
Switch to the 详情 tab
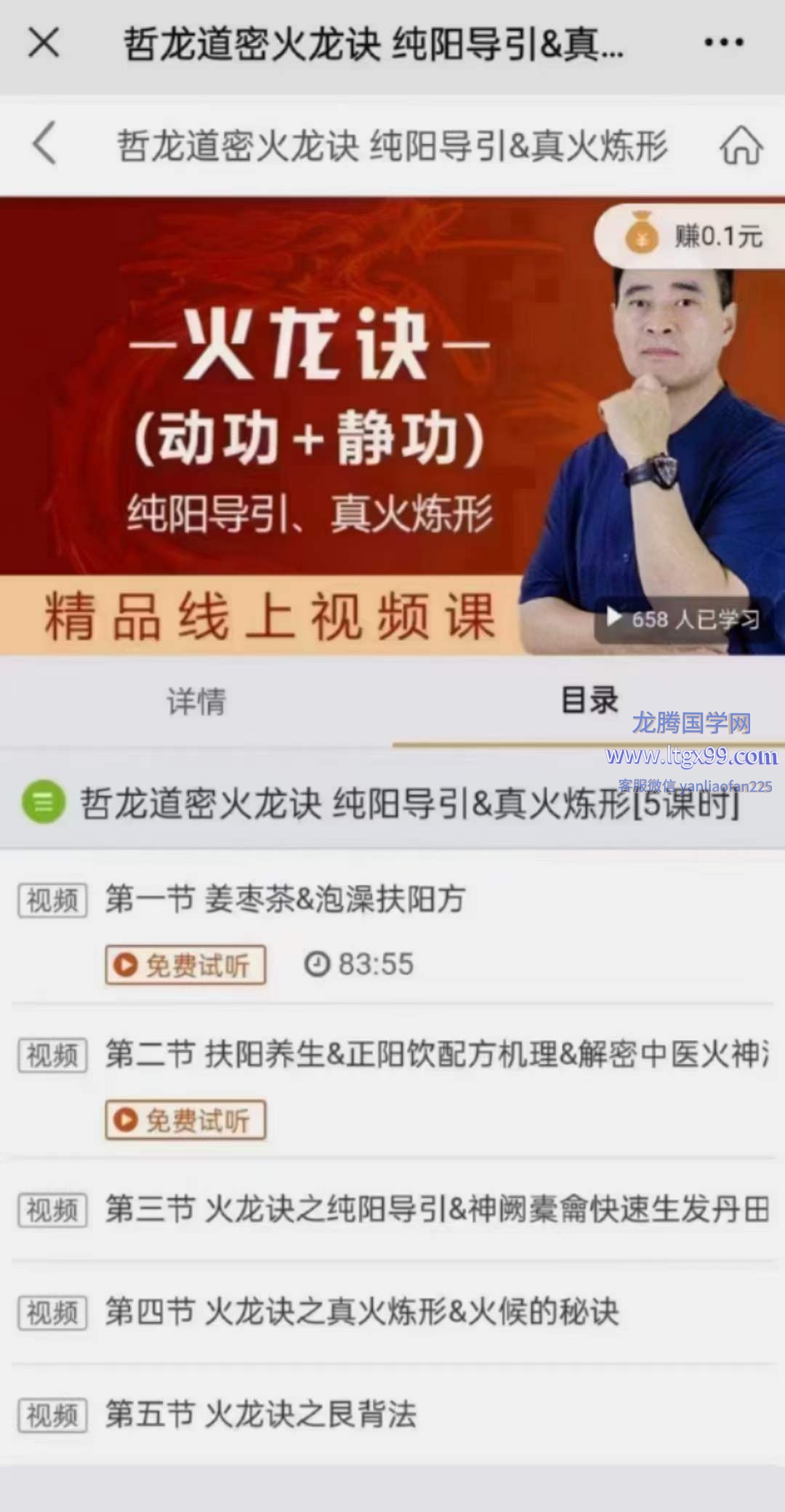tap(196, 702)
